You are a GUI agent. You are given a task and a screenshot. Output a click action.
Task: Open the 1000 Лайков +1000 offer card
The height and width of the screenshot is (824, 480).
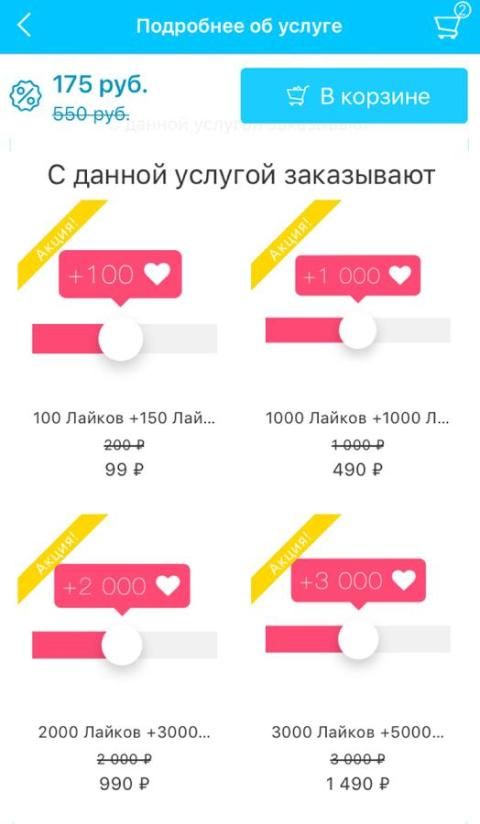(x=358, y=342)
